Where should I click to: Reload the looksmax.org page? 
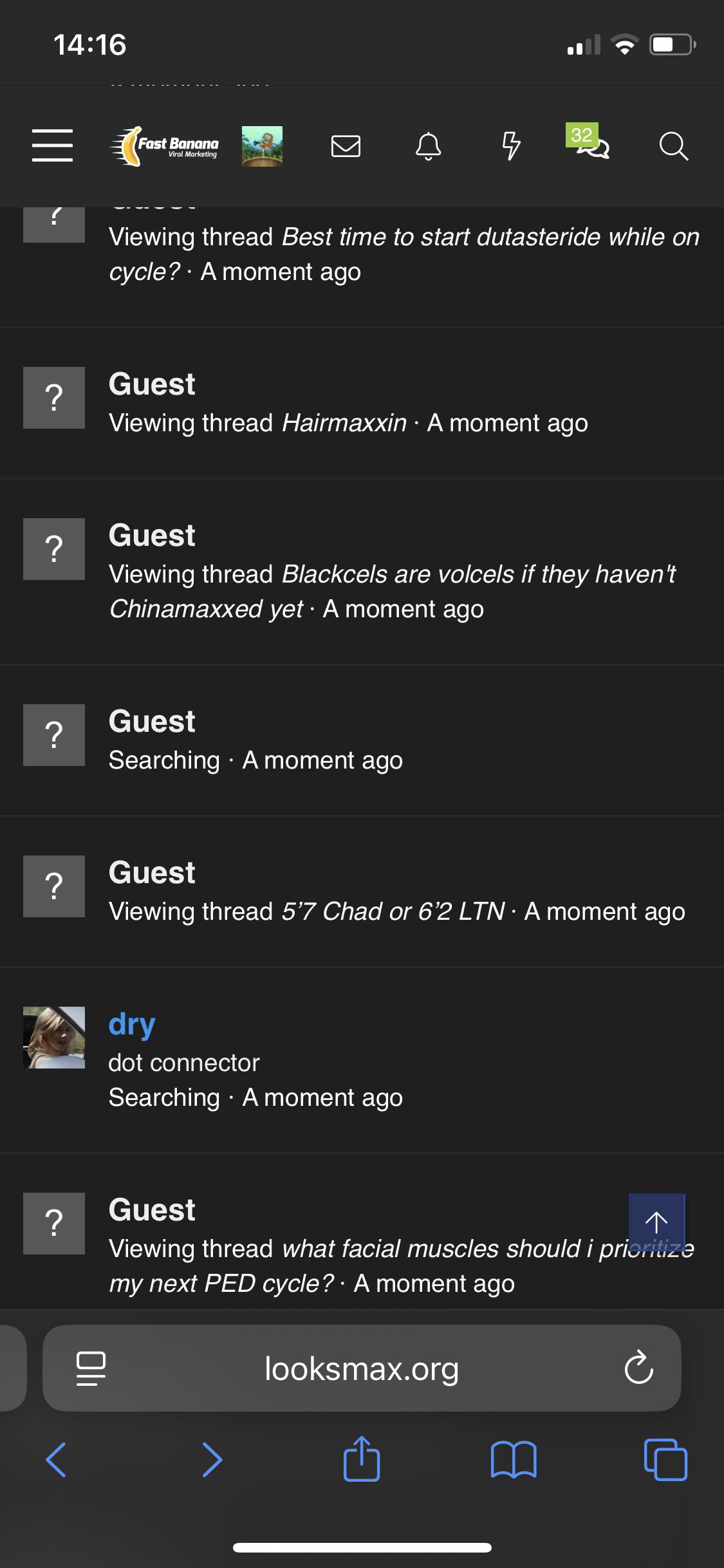click(x=638, y=1368)
